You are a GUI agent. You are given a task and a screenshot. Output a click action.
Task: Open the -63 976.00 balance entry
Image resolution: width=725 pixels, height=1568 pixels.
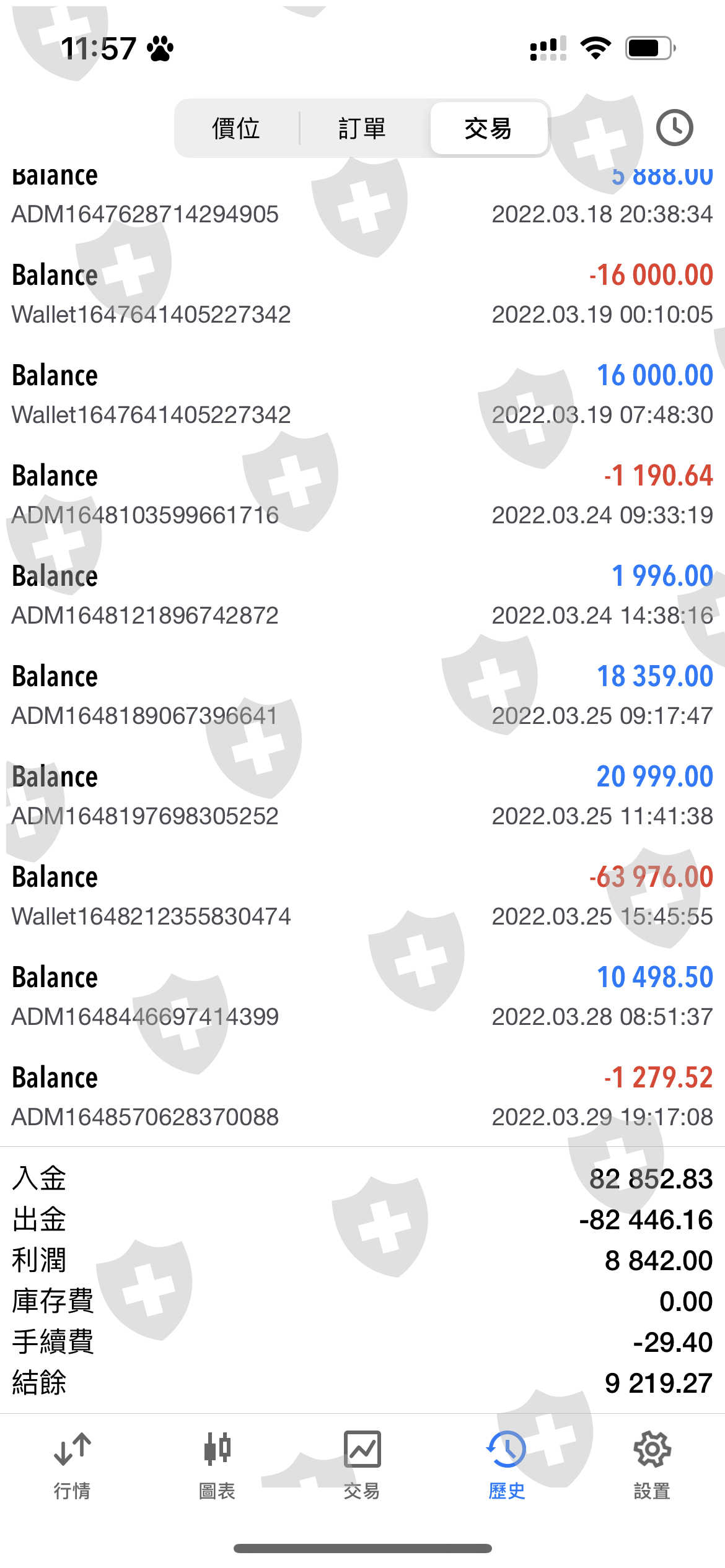pos(362,896)
